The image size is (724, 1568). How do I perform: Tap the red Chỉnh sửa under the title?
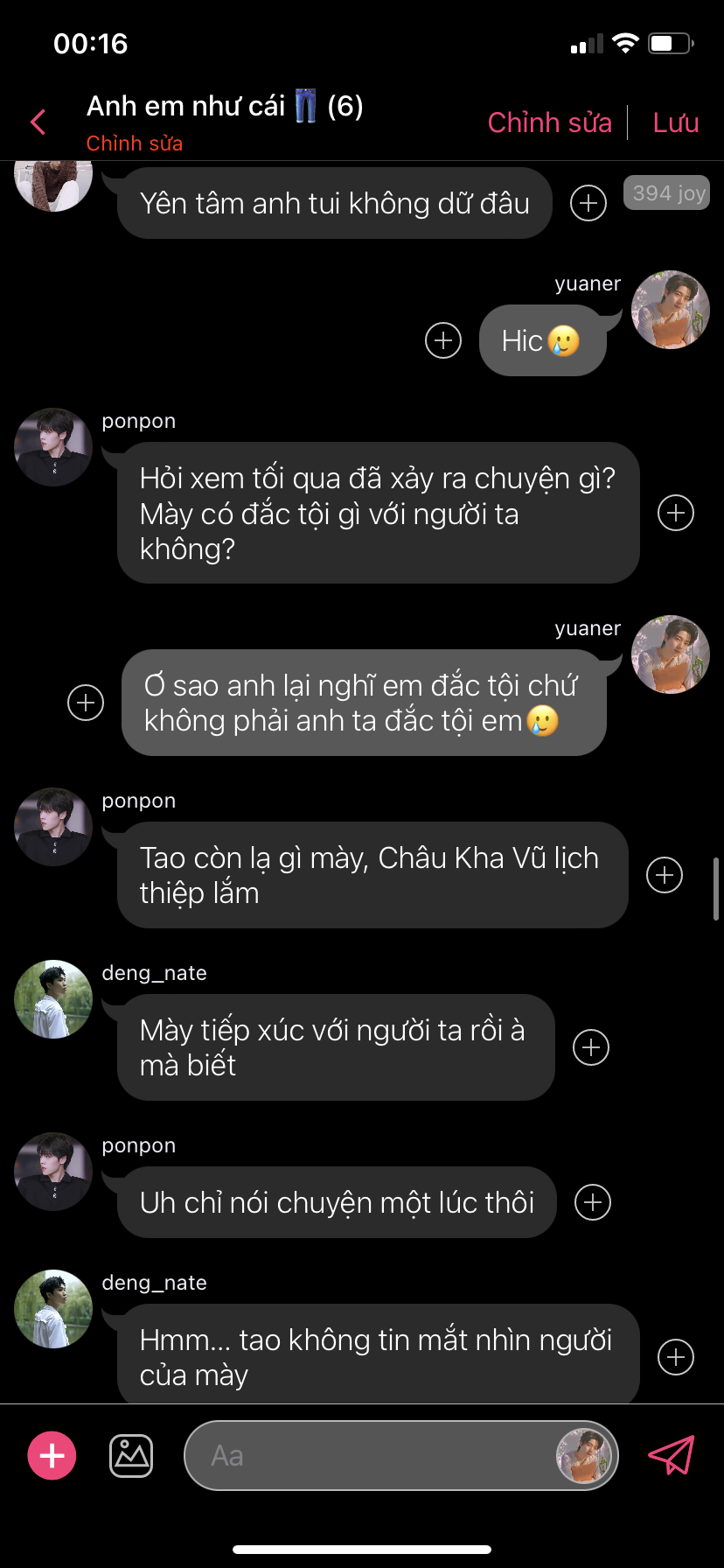click(134, 143)
